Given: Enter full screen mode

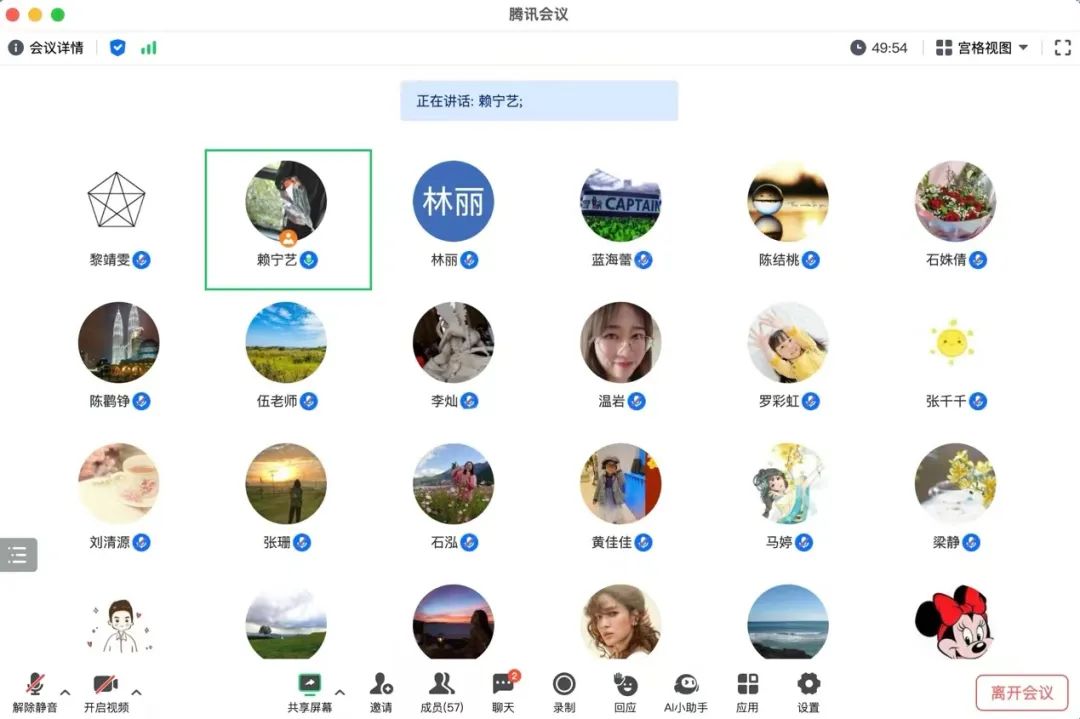Looking at the screenshot, I should tap(1062, 48).
